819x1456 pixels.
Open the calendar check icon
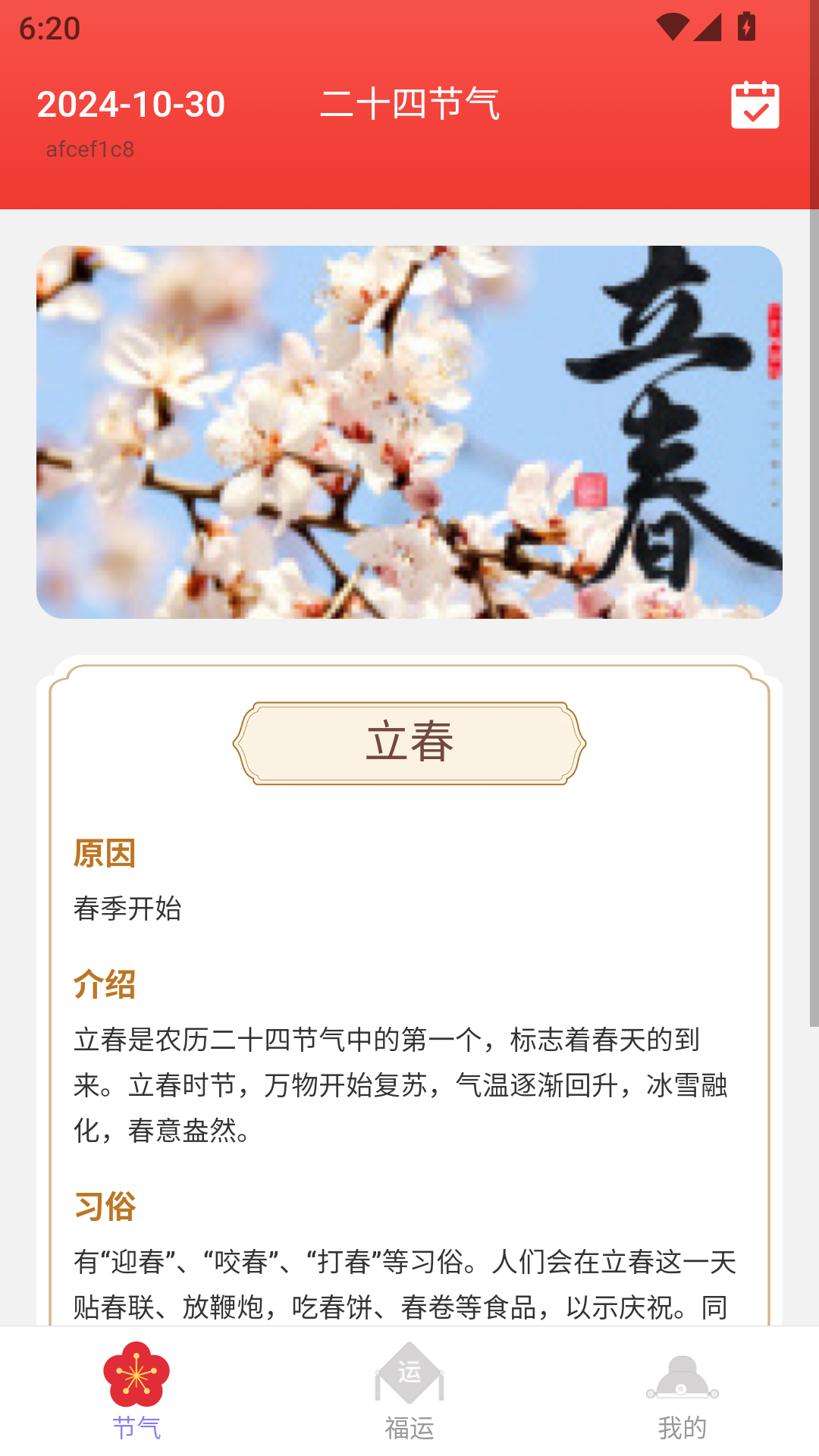[x=755, y=105]
